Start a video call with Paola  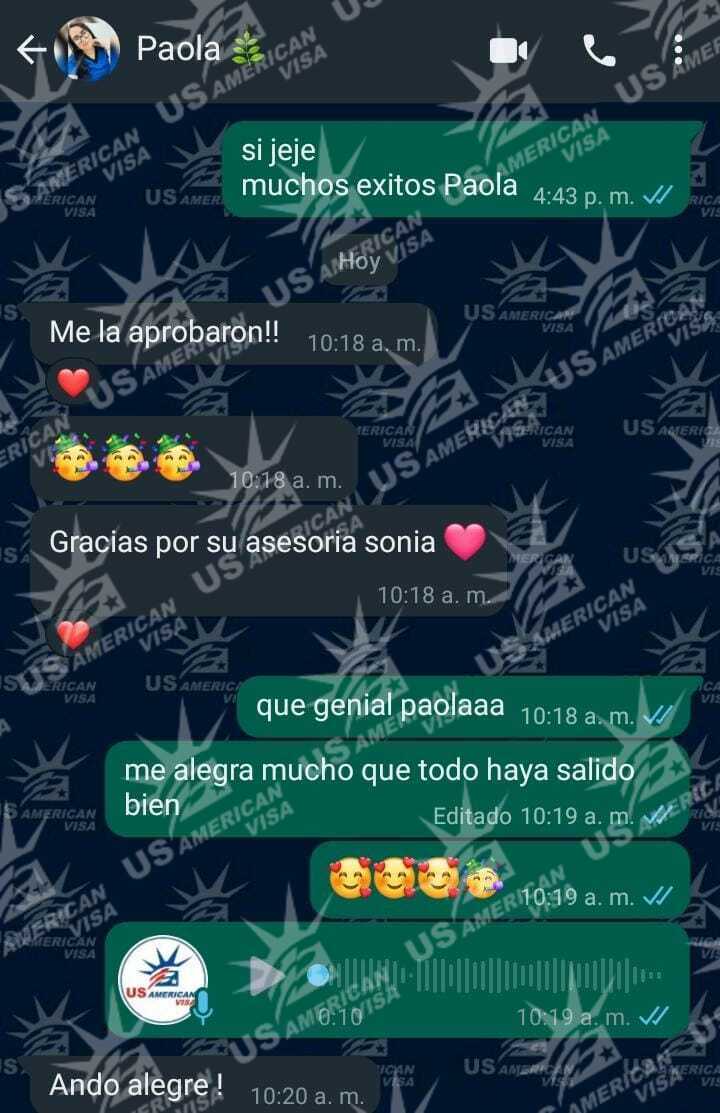508,51
